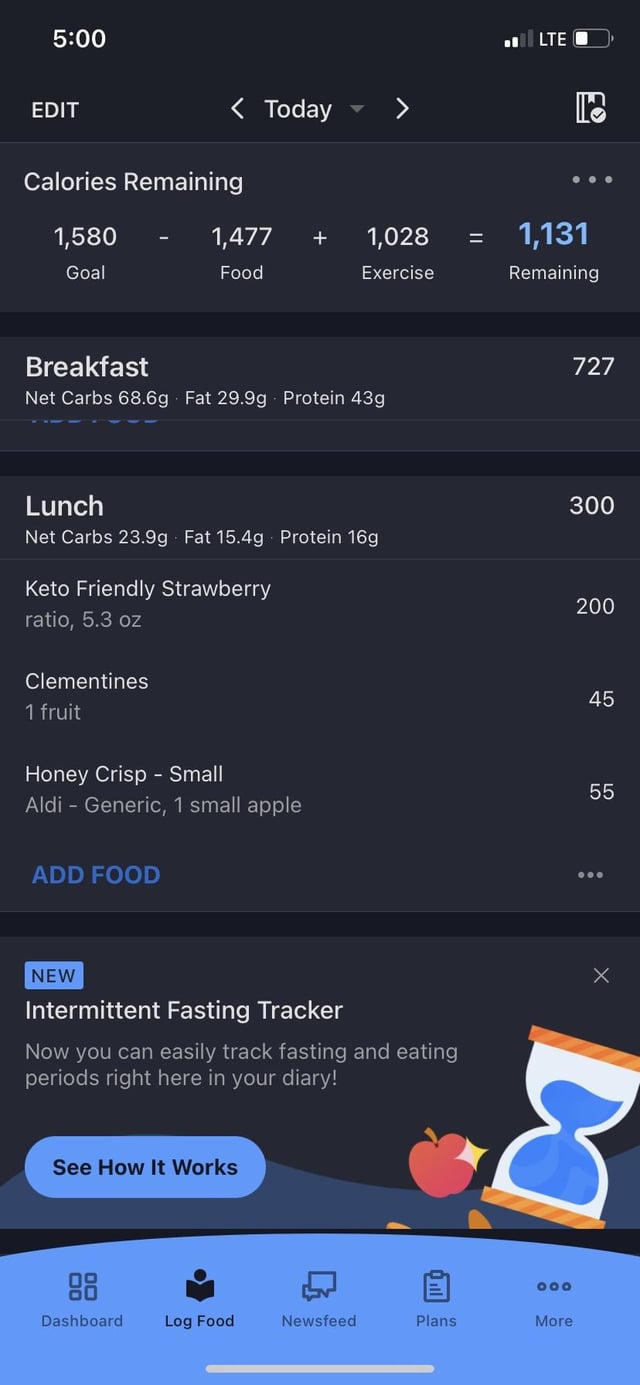Open the More tab
Viewport: 640px width, 1385px height.
pos(554,1299)
